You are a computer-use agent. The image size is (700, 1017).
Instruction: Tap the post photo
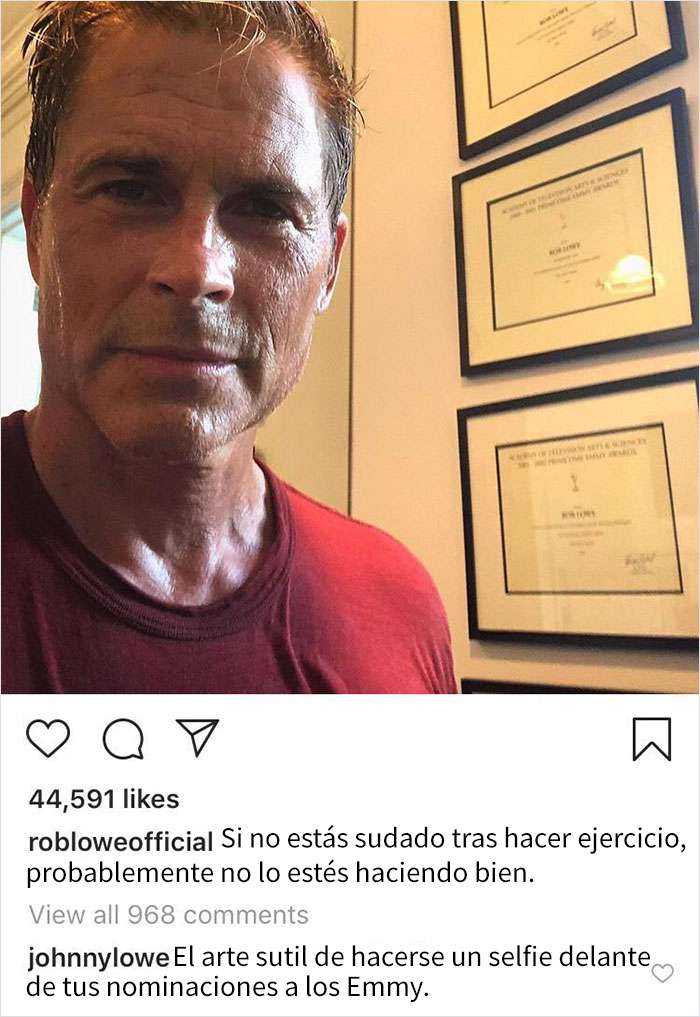click(350, 347)
